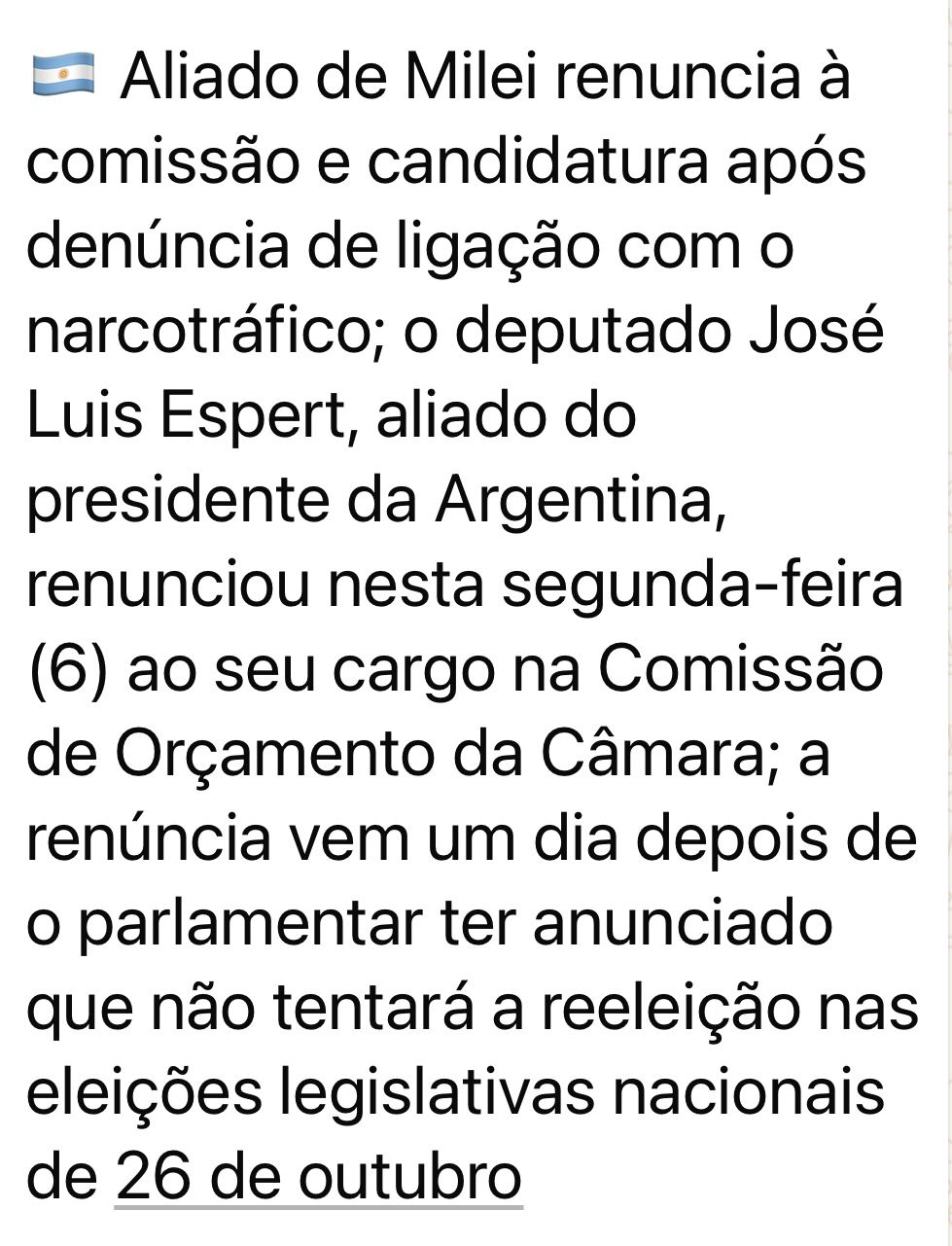This screenshot has height=1246, width=952.
Task: Open the underlined date 26 de outubro
Action: [x=318, y=1177]
